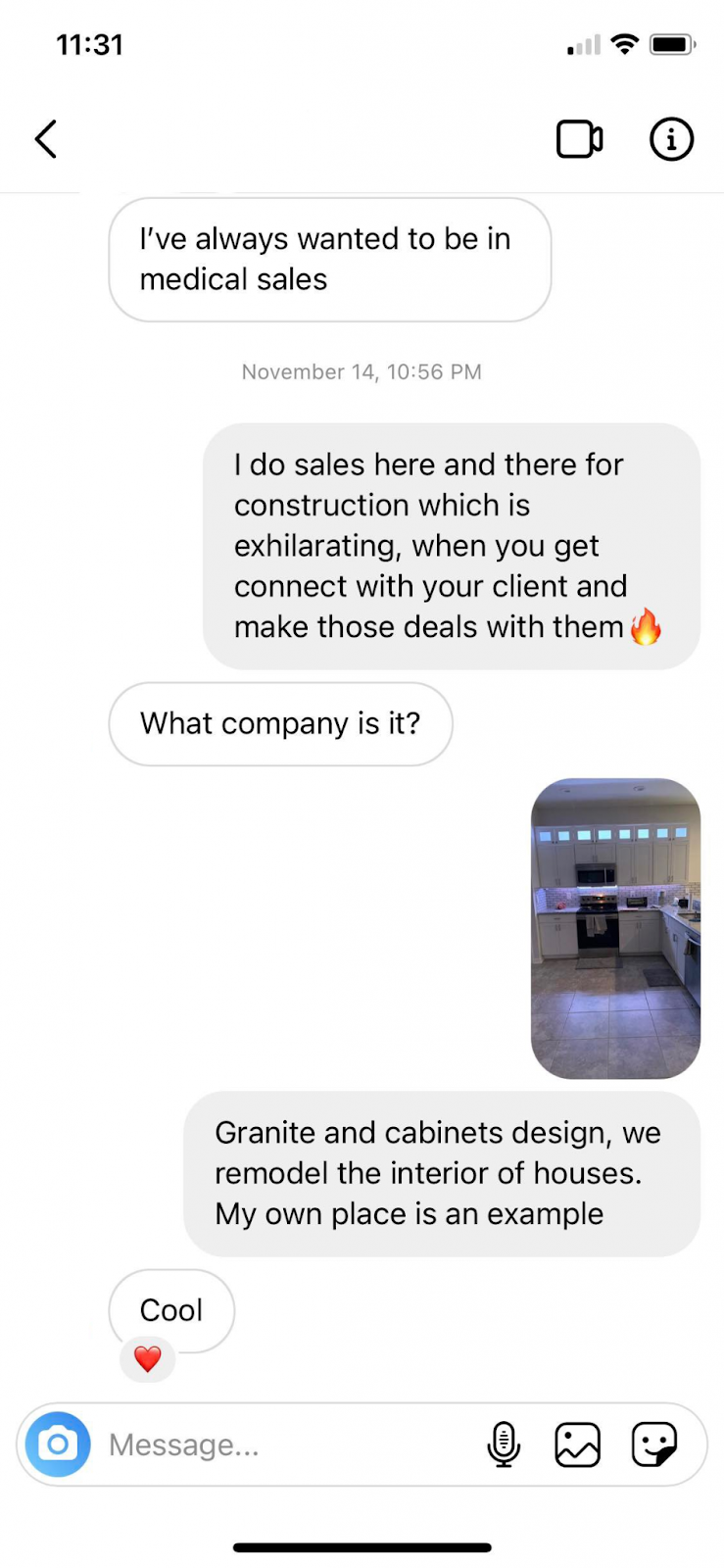Open camera from message bar

pos(58,1444)
